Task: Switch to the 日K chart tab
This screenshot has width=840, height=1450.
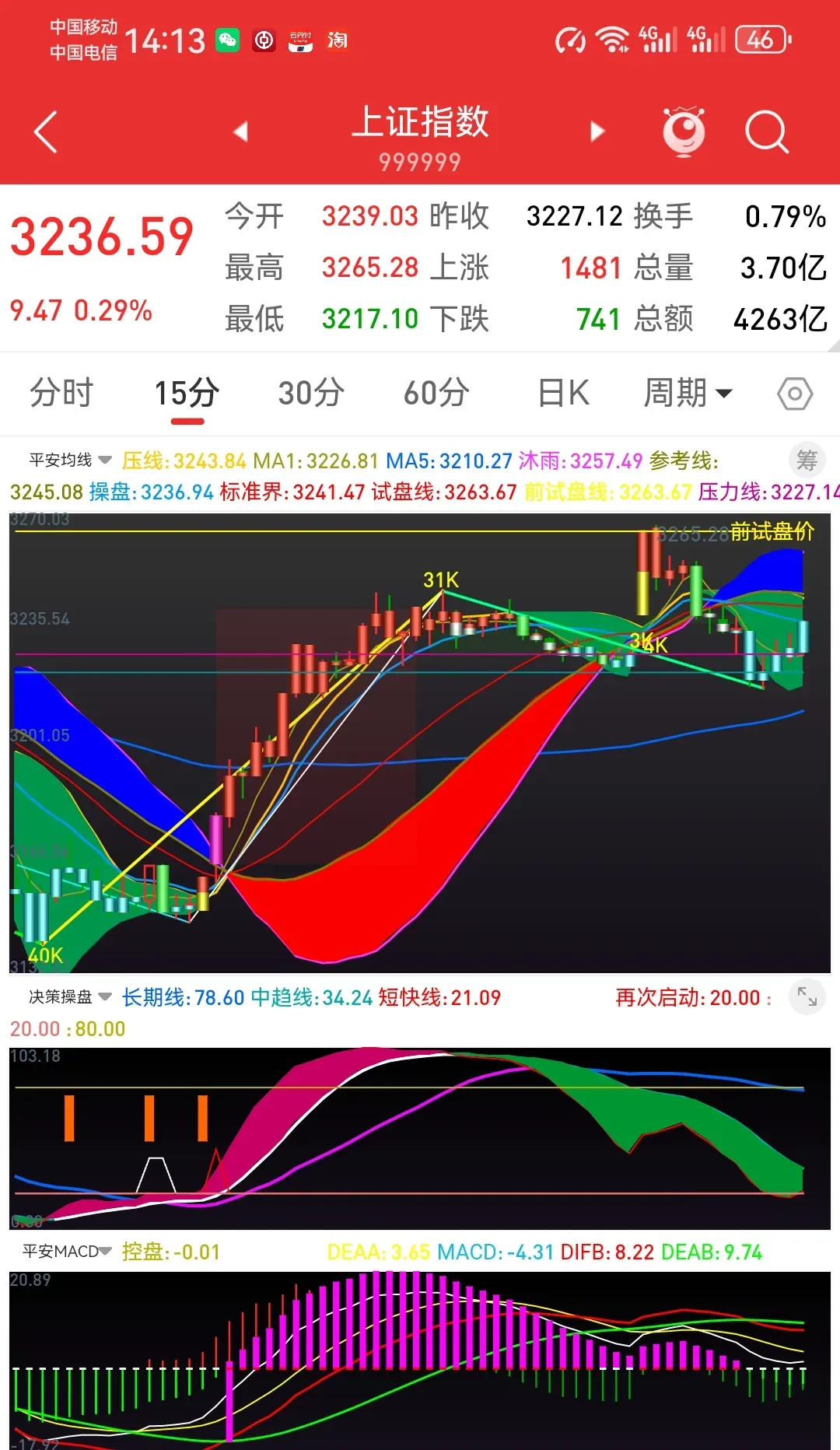Action: pyautogui.click(x=563, y=393)
